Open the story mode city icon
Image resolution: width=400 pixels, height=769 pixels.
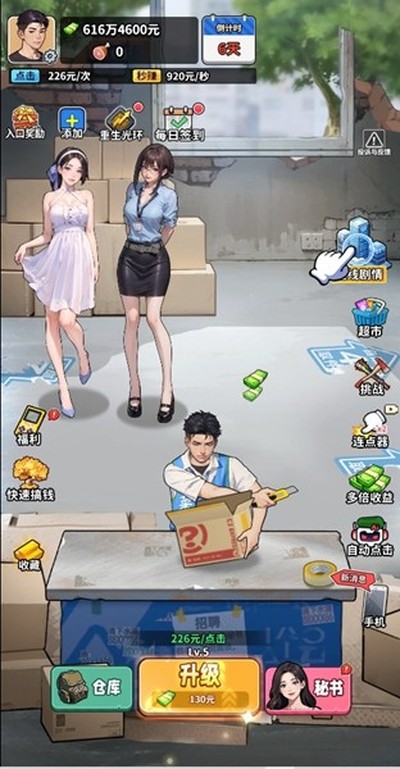coord(363,250)
